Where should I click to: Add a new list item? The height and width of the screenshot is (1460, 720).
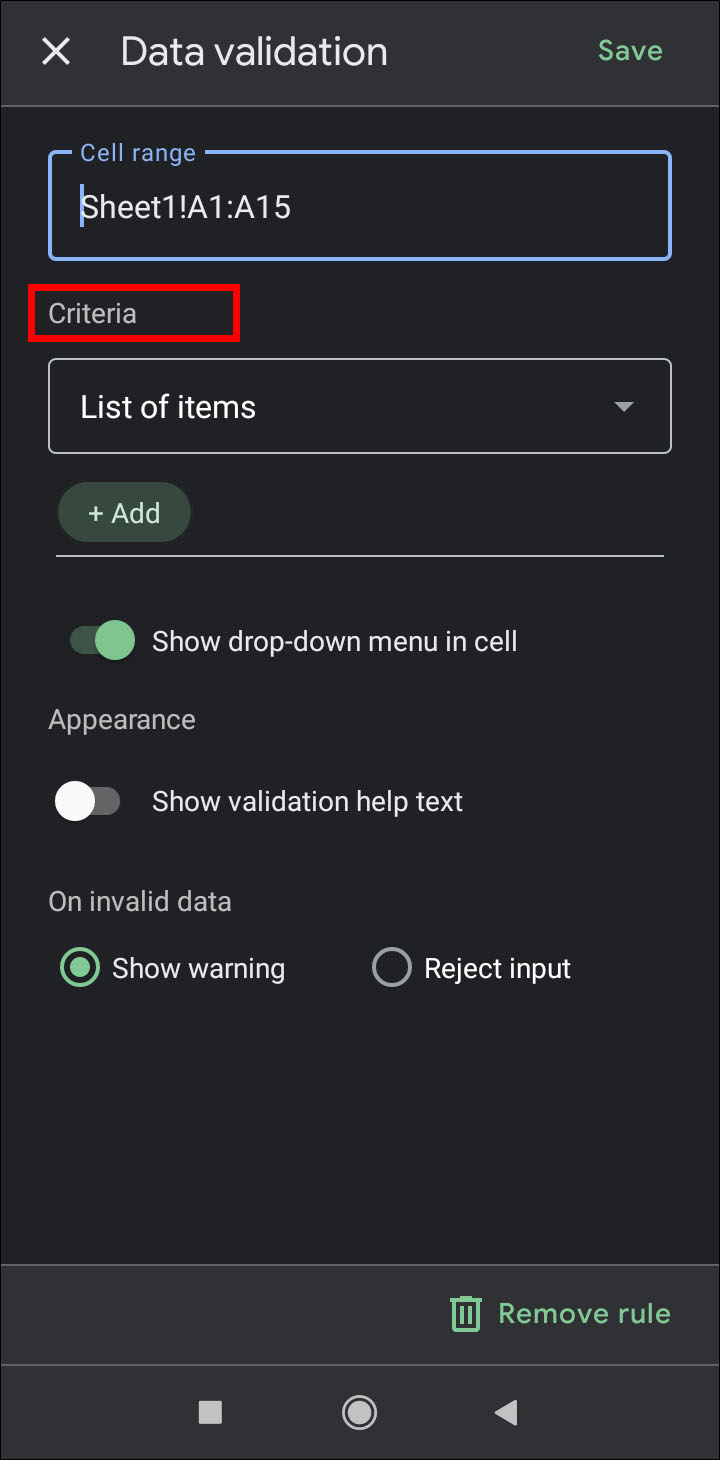tap(124, 513)
